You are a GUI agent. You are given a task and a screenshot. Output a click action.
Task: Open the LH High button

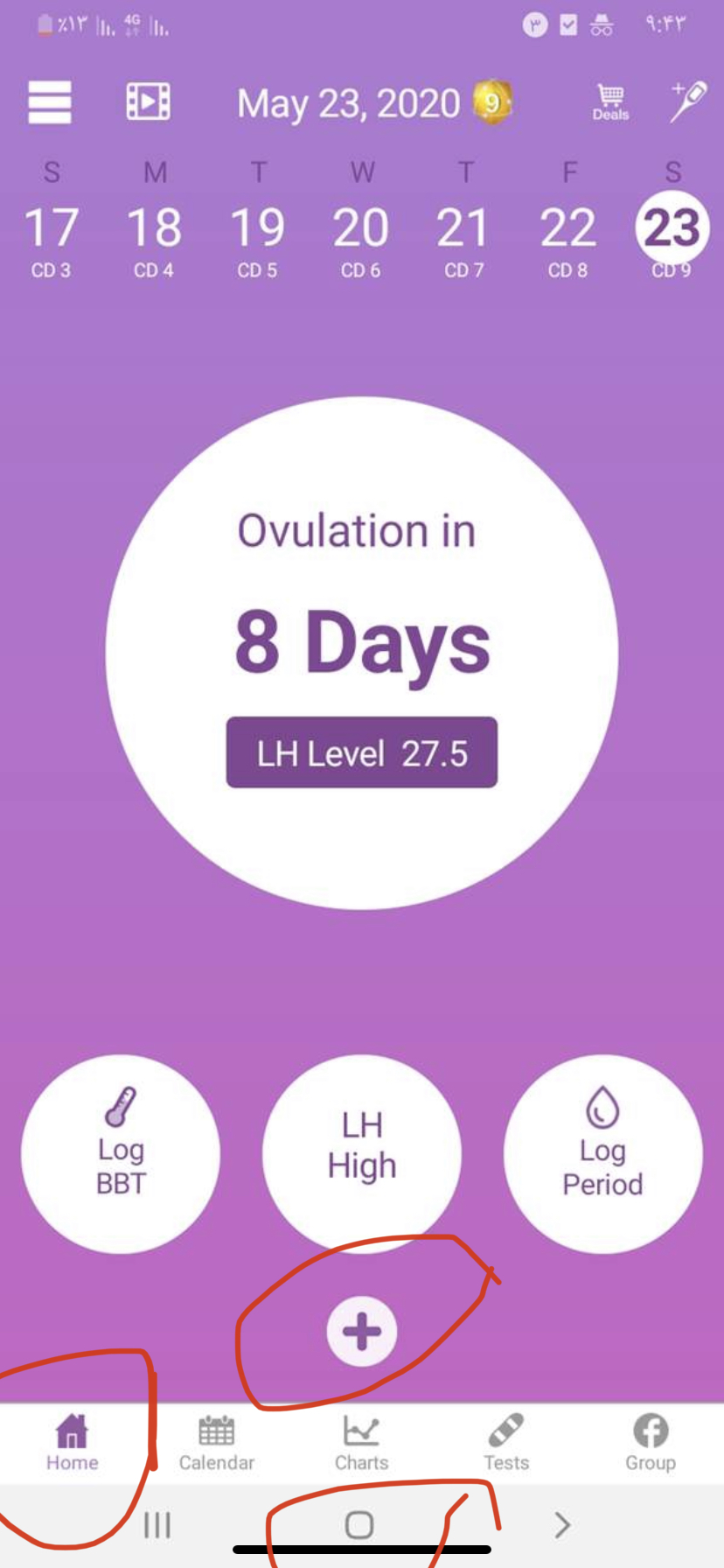point(362,1154)
